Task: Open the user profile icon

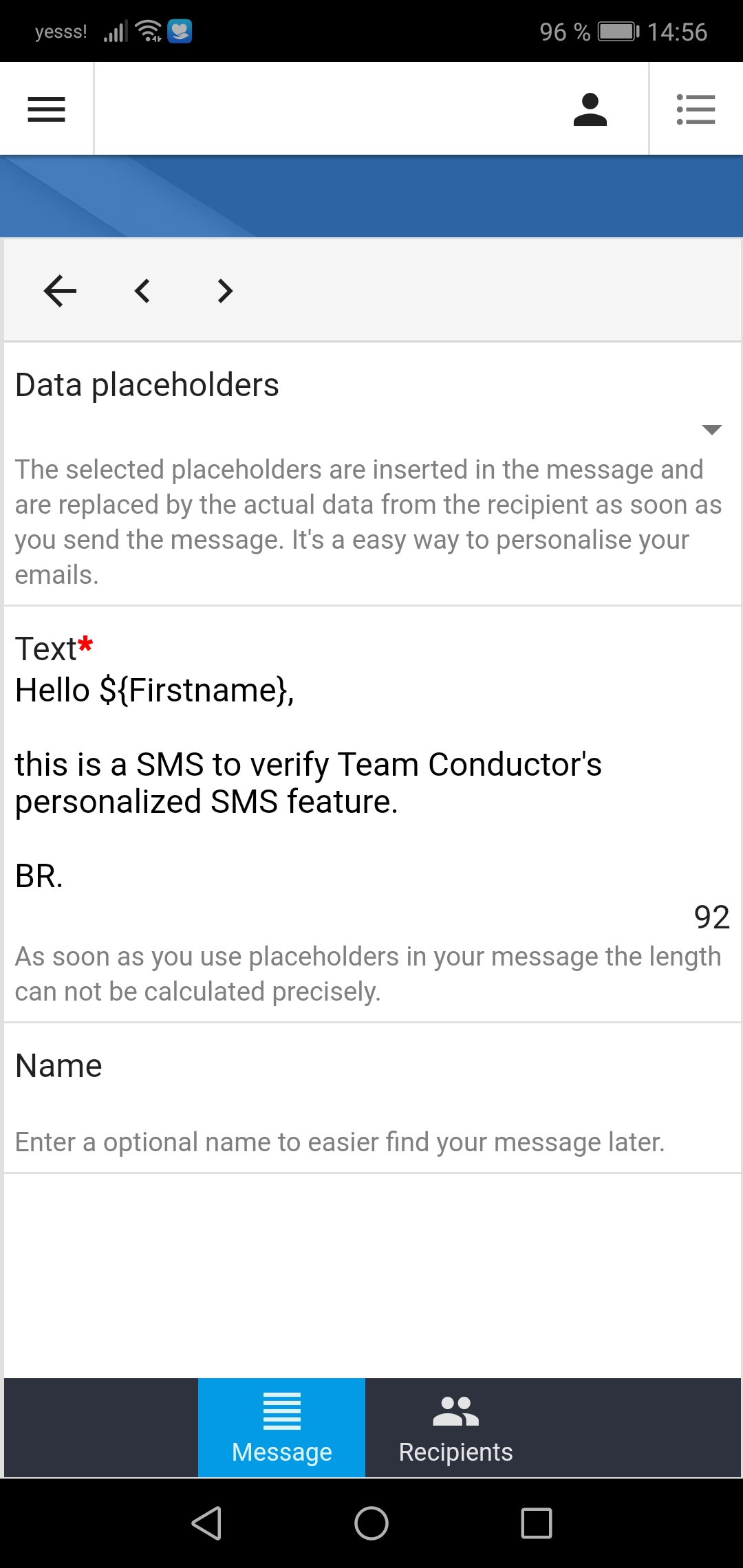Action: pos(590,108)
